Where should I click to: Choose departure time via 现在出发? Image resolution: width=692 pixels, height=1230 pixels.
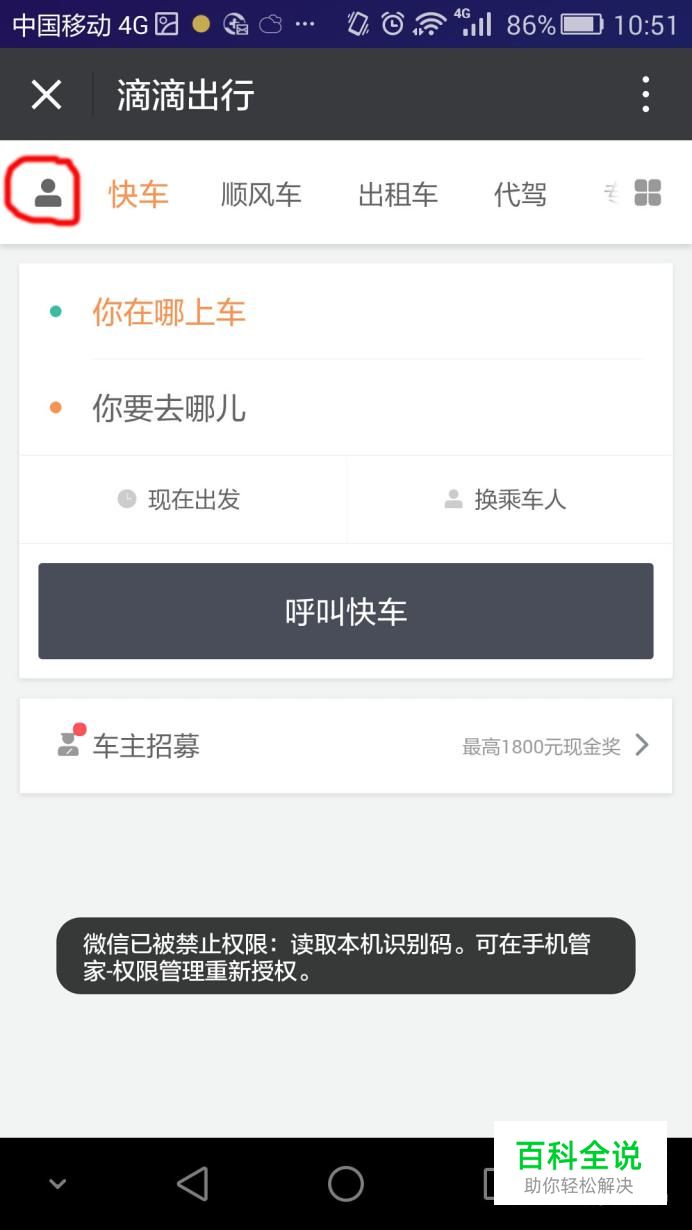(183, 499)
